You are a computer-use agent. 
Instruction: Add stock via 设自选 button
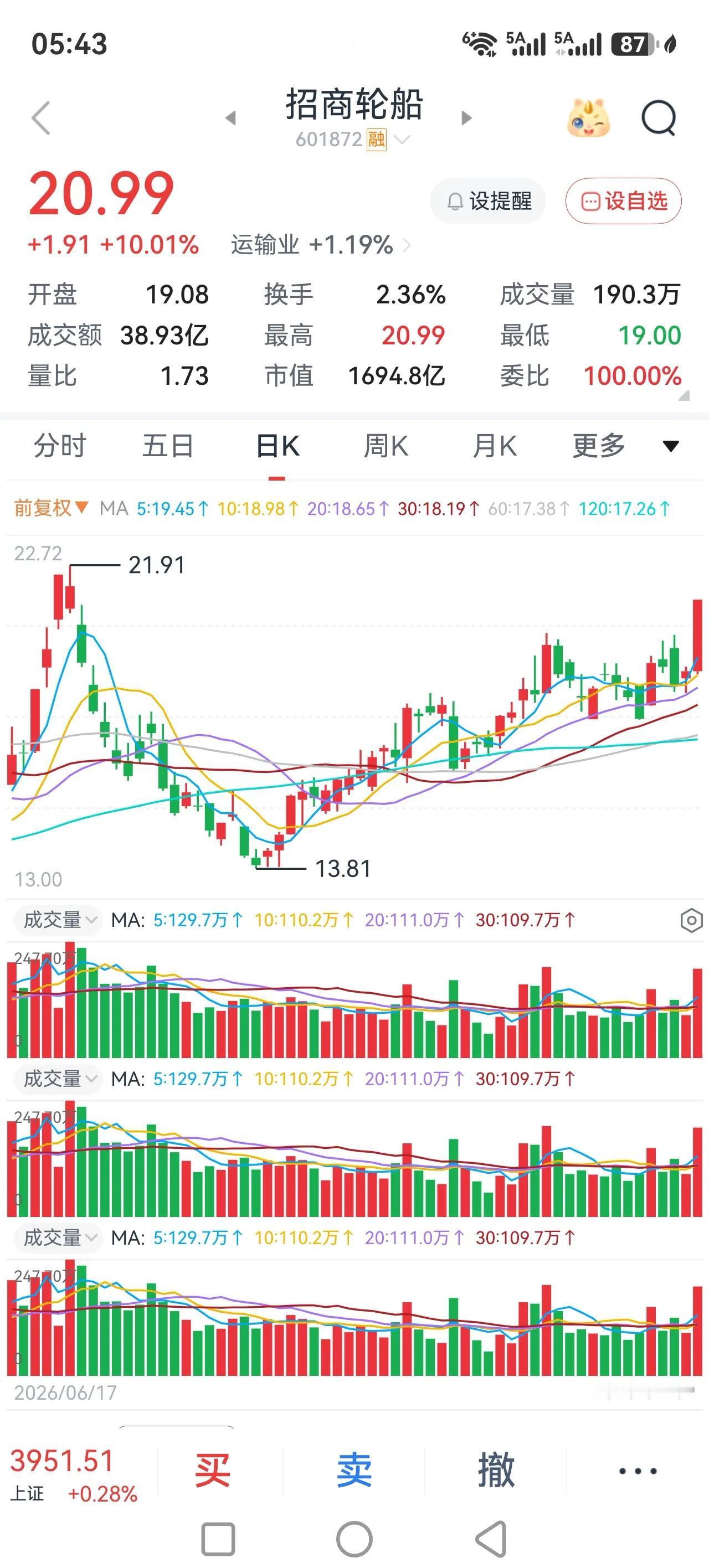pos(623,201)
